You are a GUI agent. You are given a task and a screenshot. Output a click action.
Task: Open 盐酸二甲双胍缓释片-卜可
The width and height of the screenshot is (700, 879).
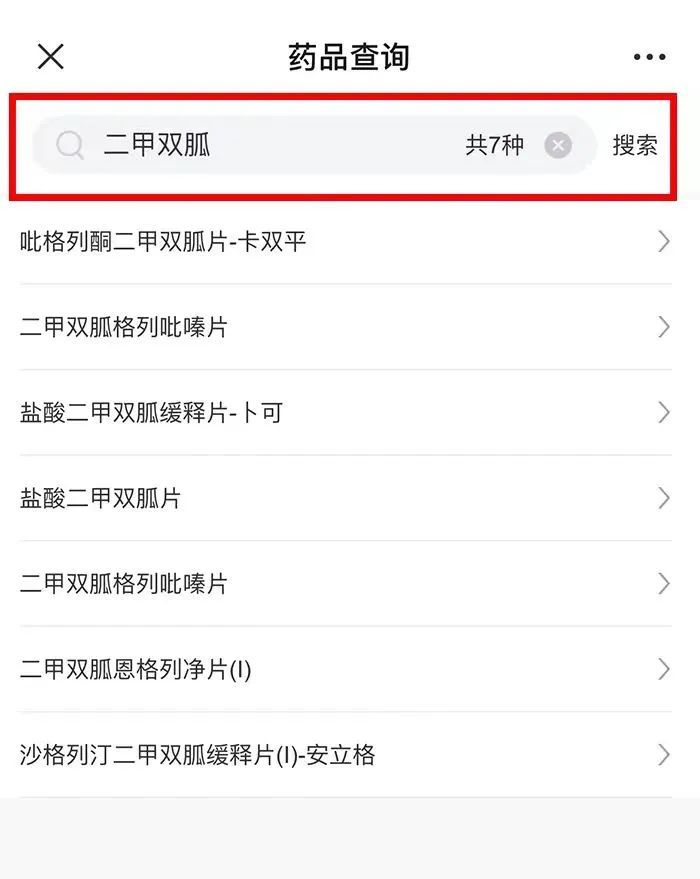346,413
